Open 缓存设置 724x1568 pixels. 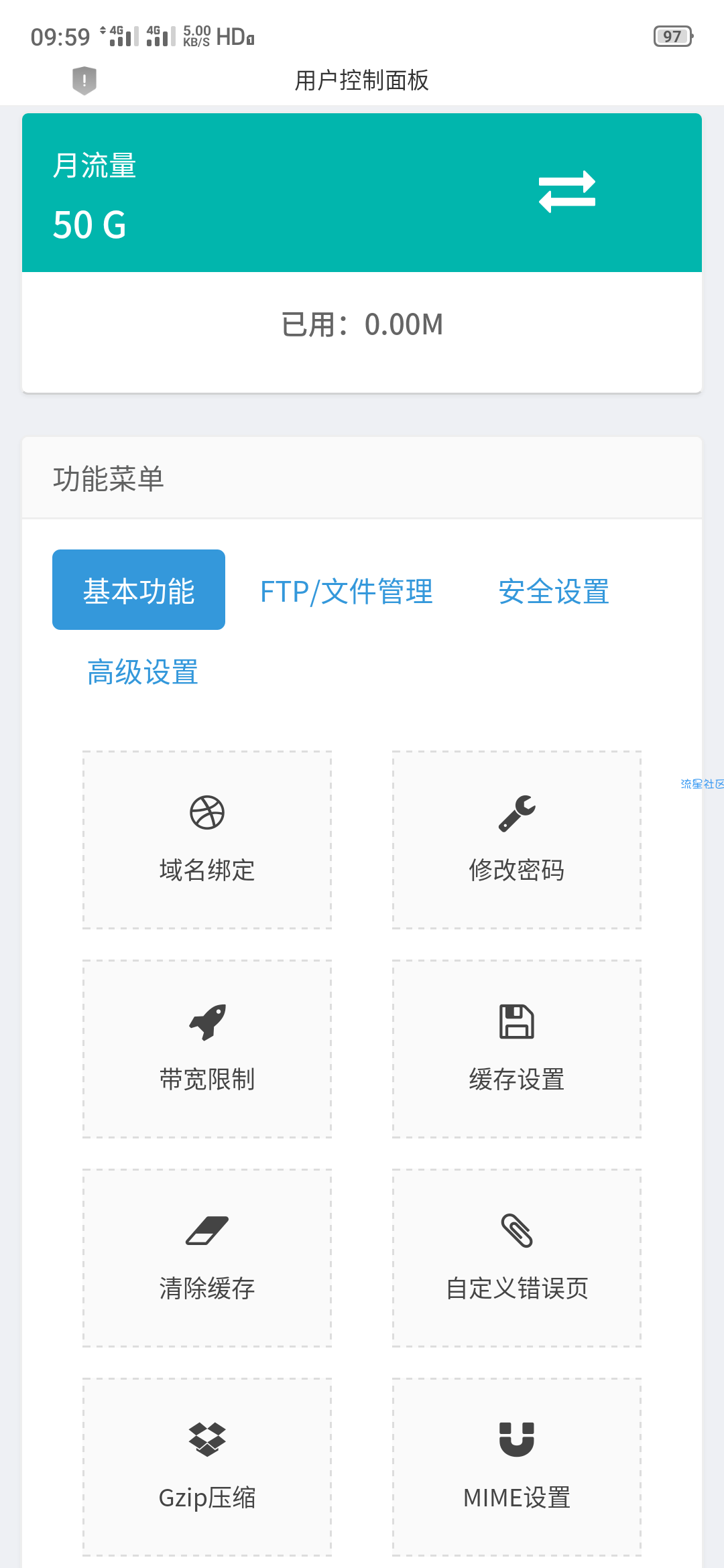(x=517, y=1049)
